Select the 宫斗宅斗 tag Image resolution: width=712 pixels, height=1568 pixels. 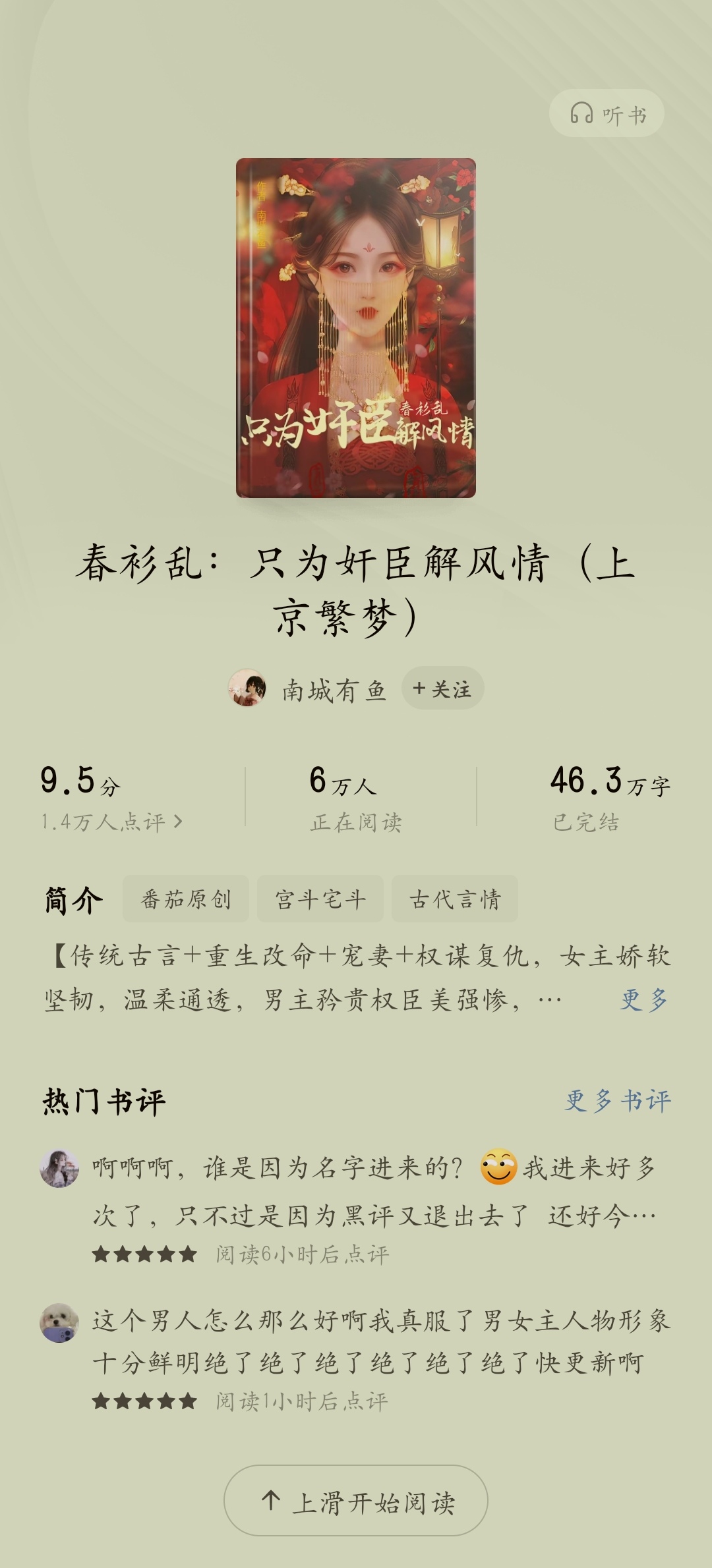point(320,899)
